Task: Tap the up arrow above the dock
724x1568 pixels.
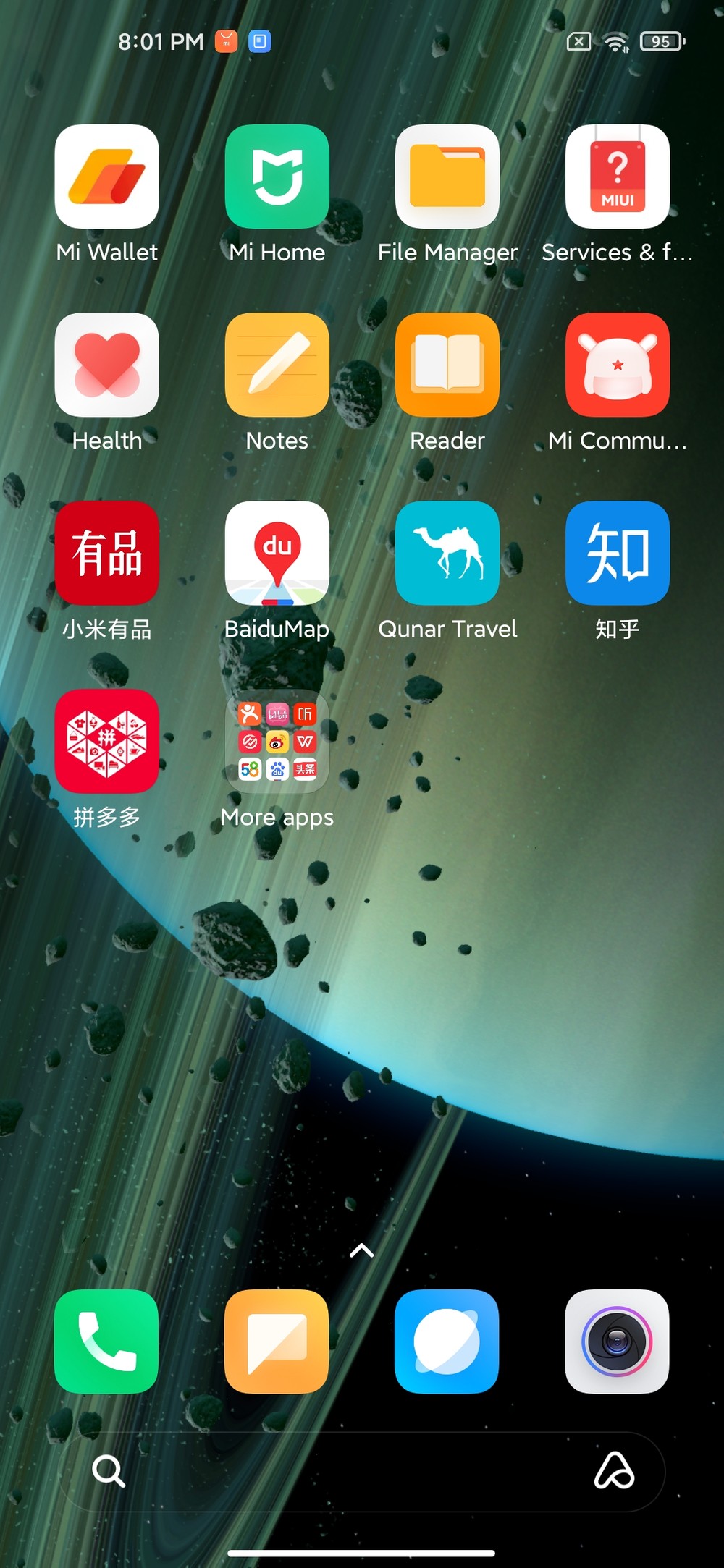Action: coord(361,1250)
